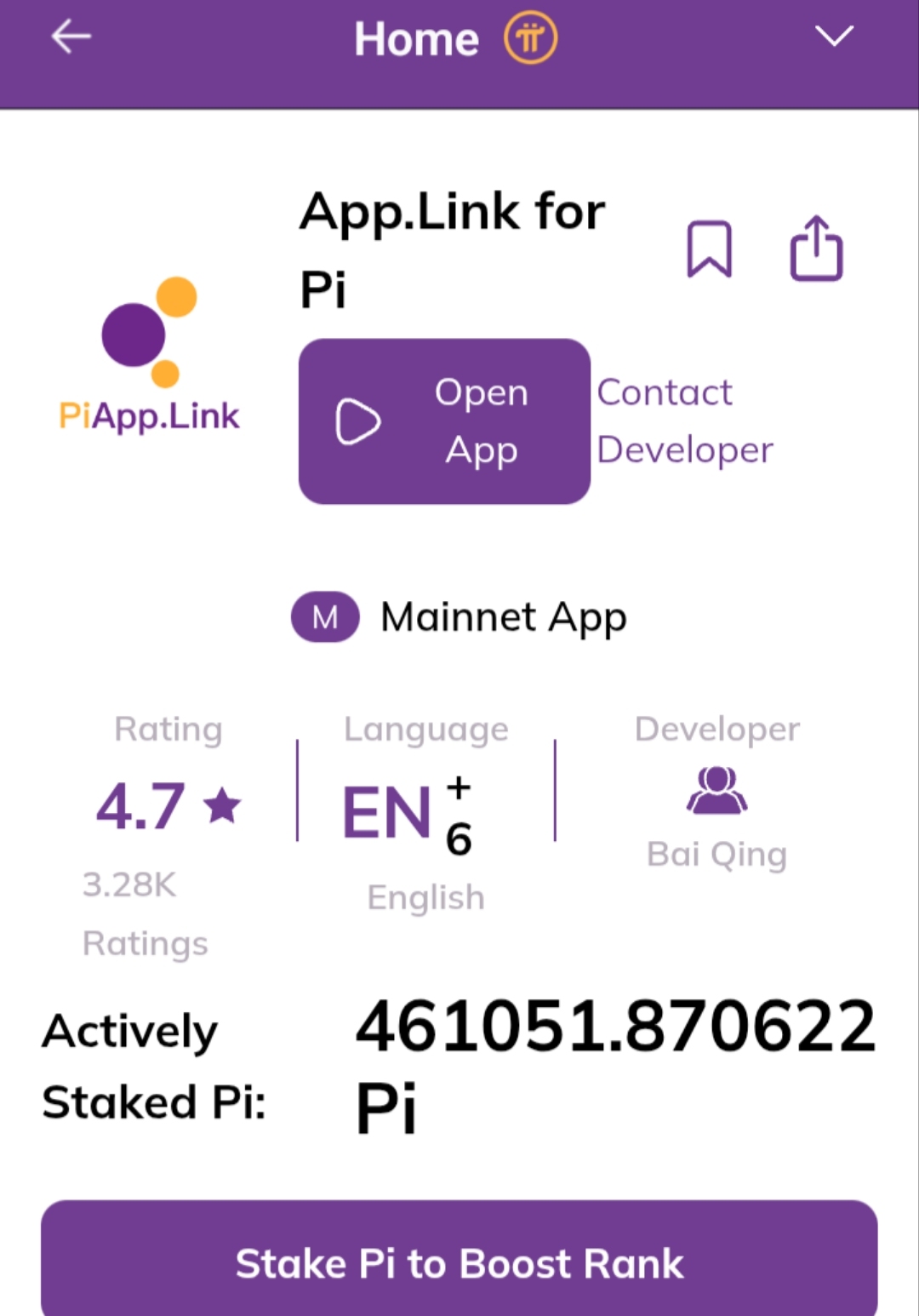Tap Stake Pi to Boost Rank

click(459, 1262)
